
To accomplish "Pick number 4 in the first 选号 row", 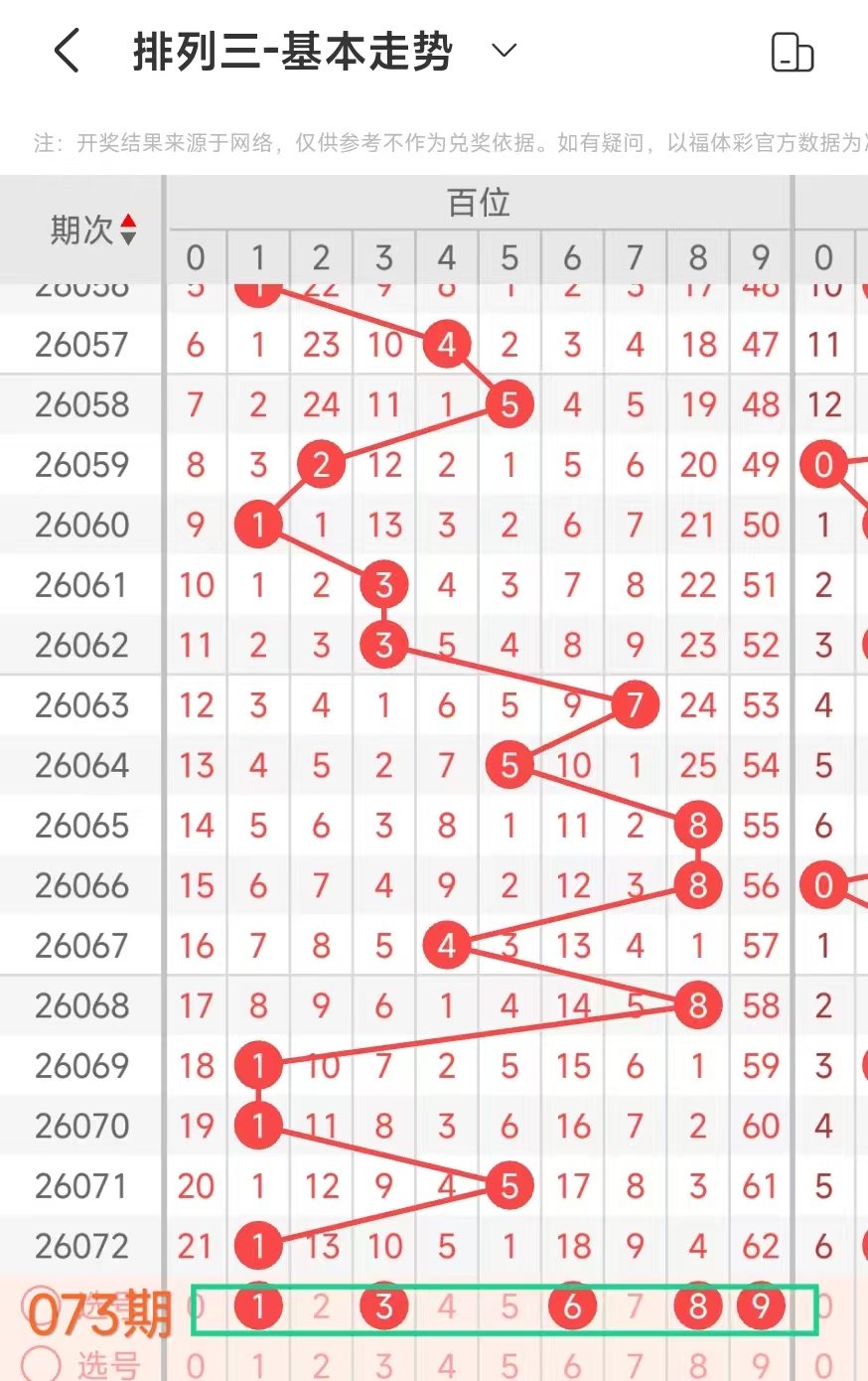I will click(447, 1305).
